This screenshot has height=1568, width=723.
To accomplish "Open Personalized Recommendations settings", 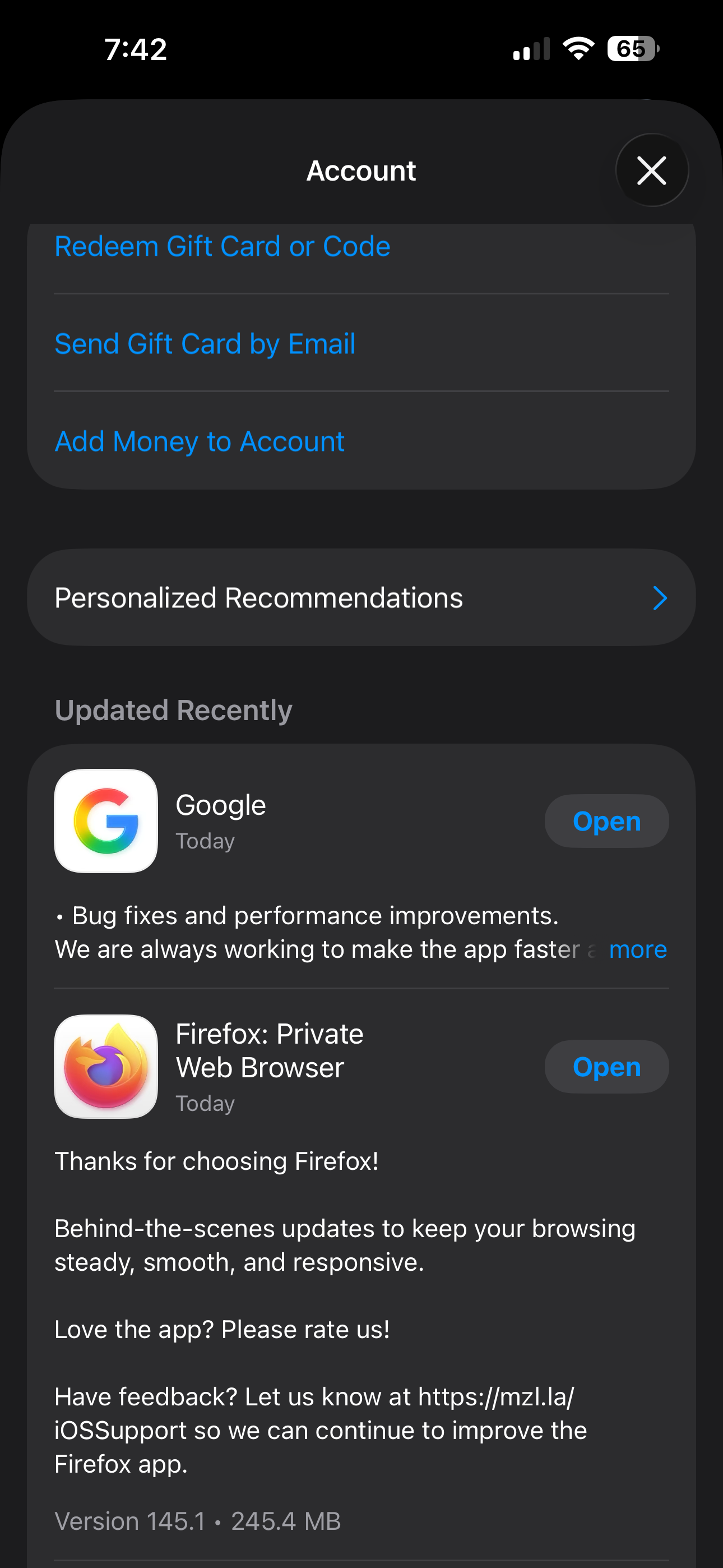I will (x=361, y=598).
